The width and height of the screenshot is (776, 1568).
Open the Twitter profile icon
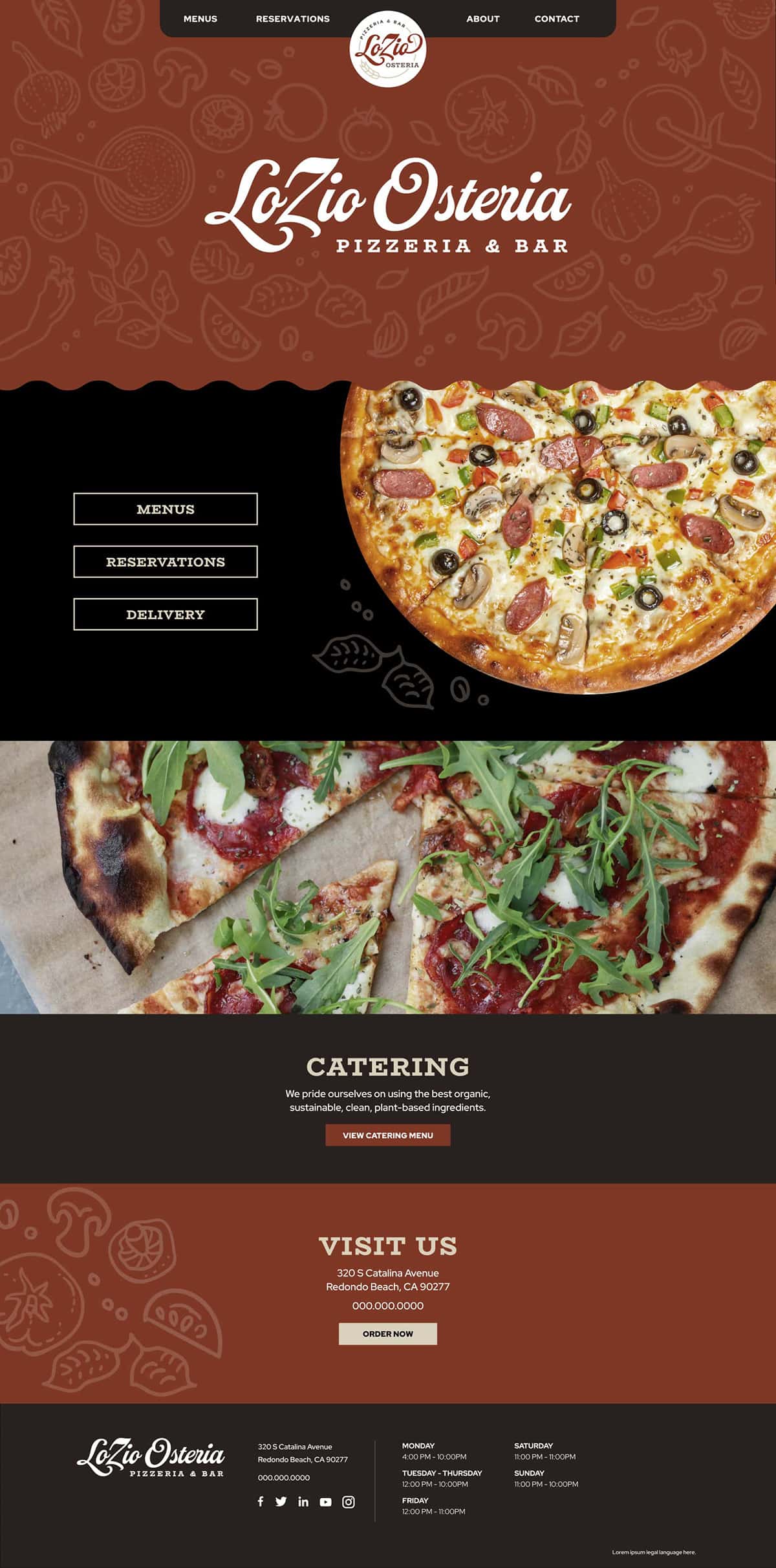[x=281, y=1501]
